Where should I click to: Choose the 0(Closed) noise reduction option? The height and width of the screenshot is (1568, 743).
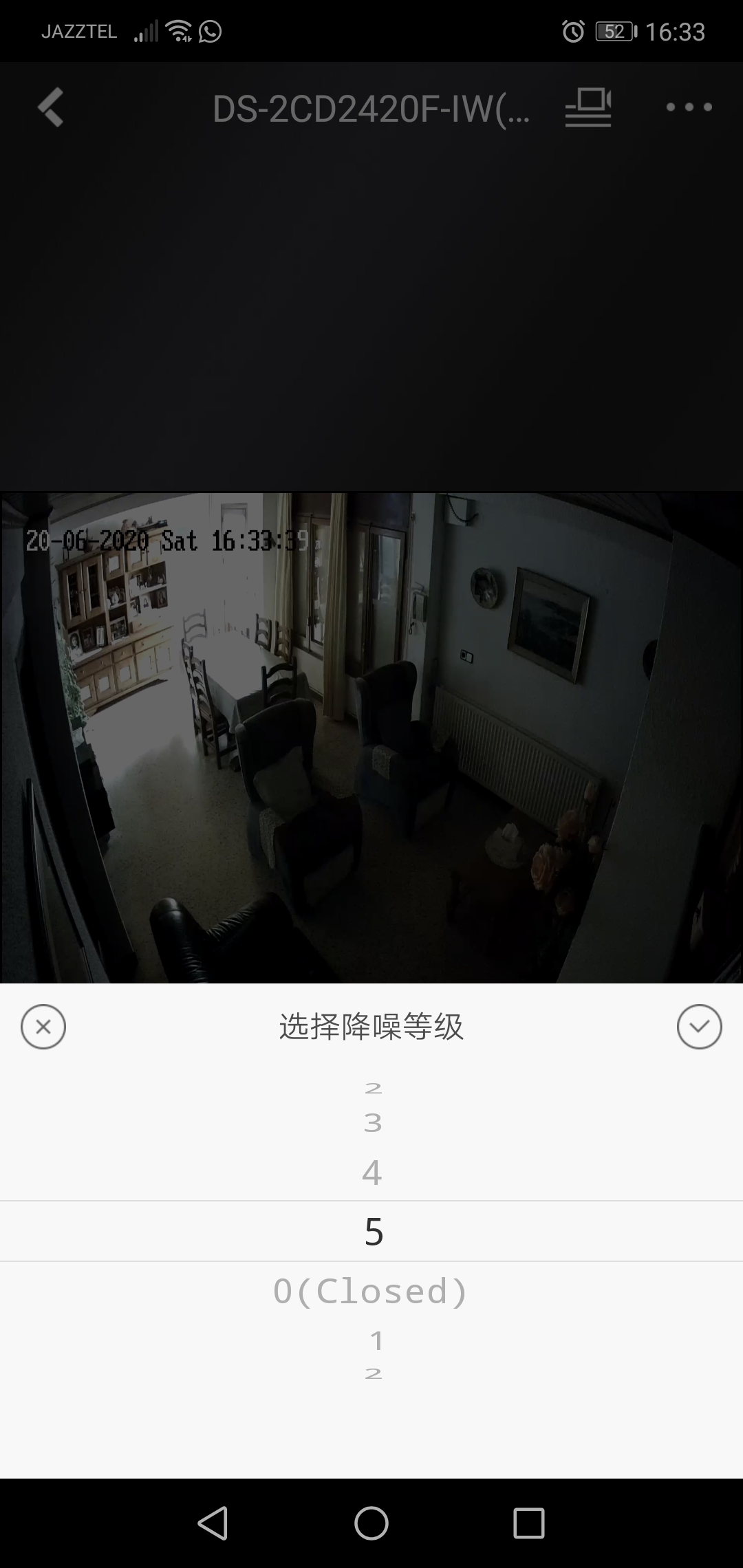tap(371, 1292)
